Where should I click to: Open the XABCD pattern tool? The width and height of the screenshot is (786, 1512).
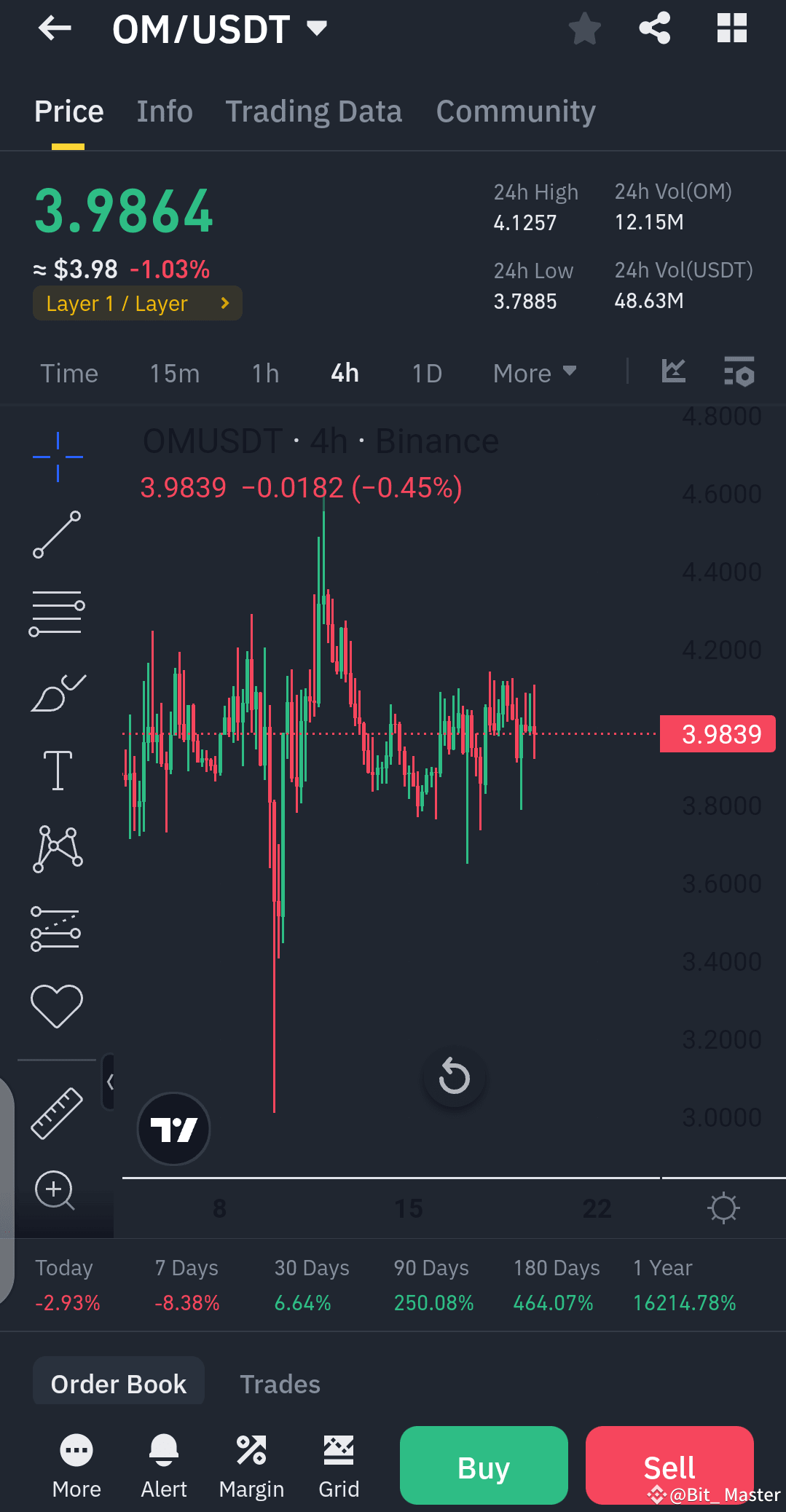(x=57, y=848)
